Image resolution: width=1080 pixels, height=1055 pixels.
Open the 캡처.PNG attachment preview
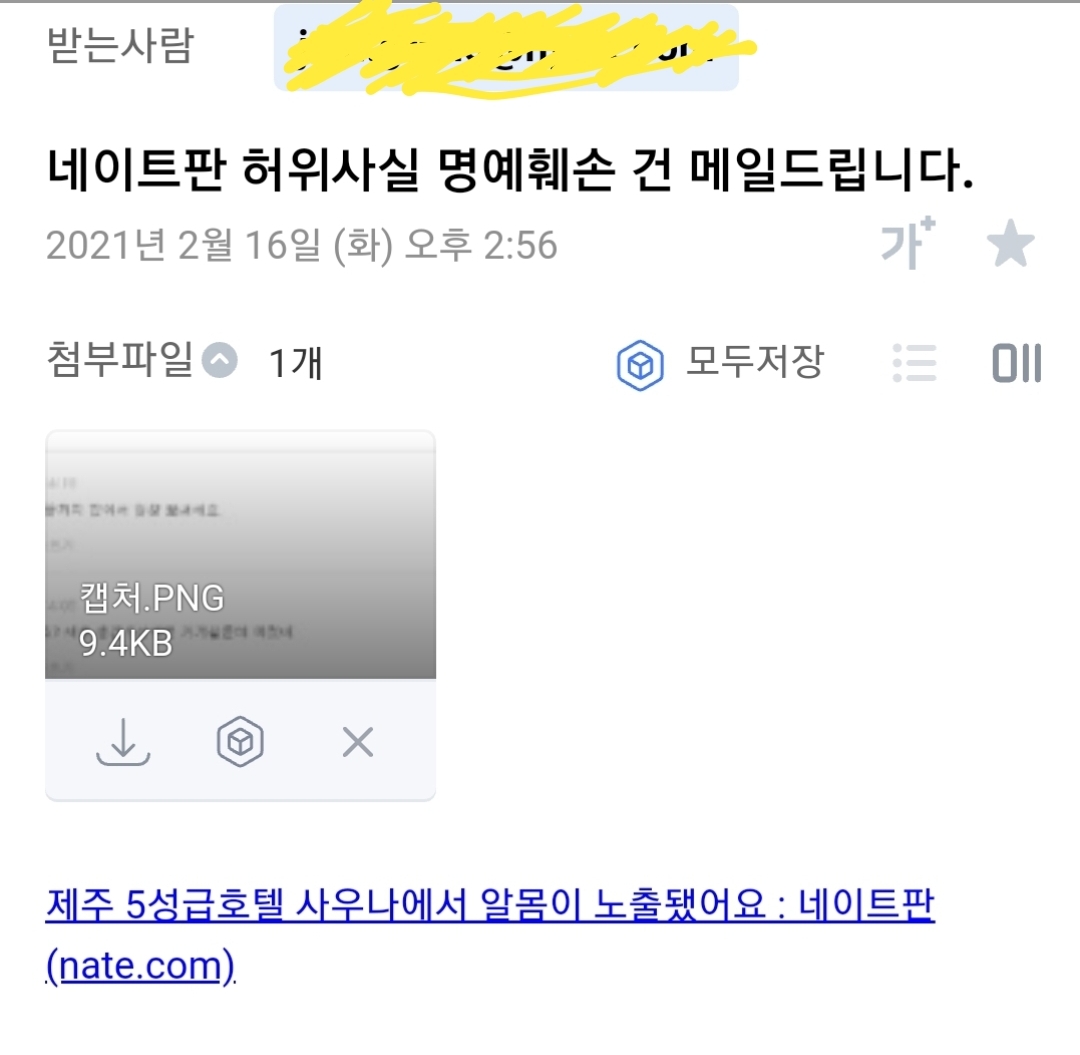240,556
